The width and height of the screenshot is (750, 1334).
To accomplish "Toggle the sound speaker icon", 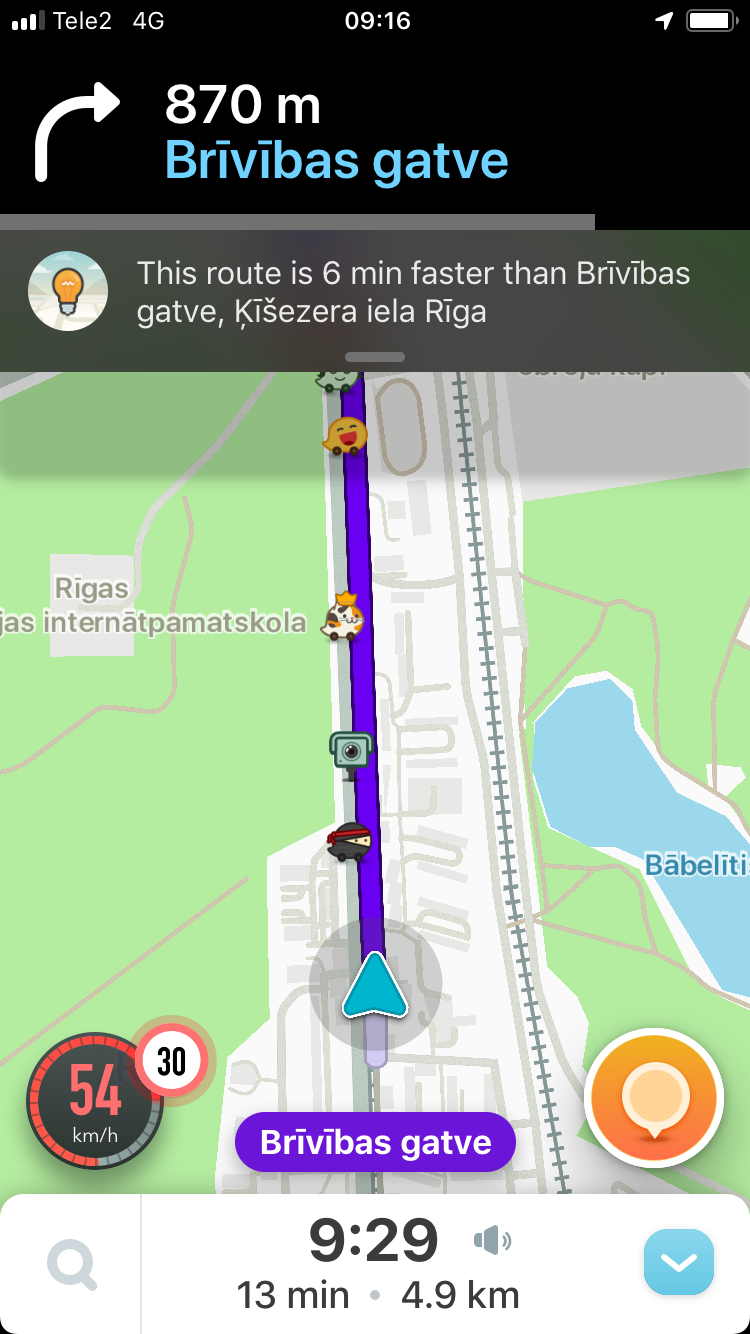I will 491,1242.
